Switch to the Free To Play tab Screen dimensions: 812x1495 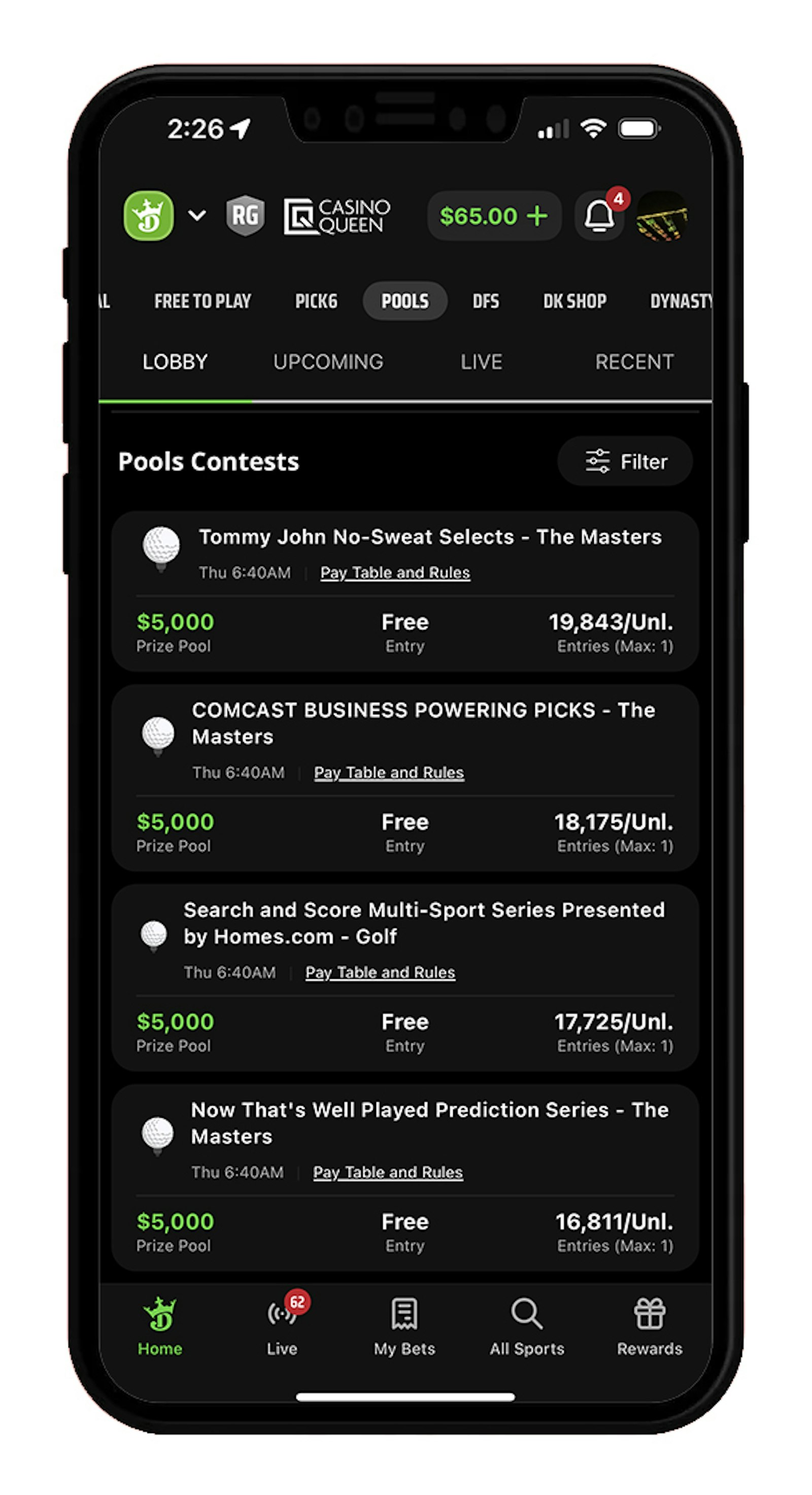[x=202, y=301]
